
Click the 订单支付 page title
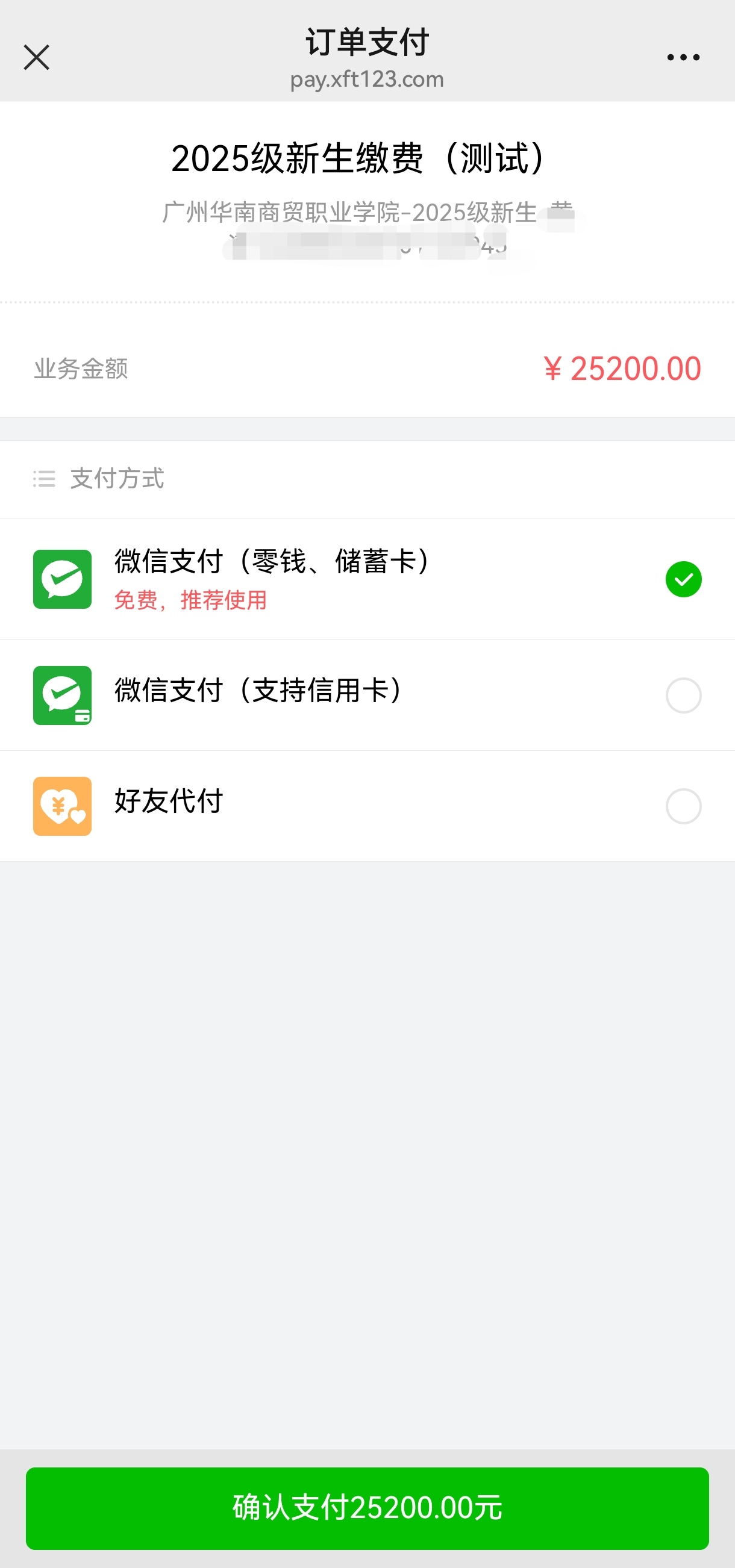click(367, 40)
